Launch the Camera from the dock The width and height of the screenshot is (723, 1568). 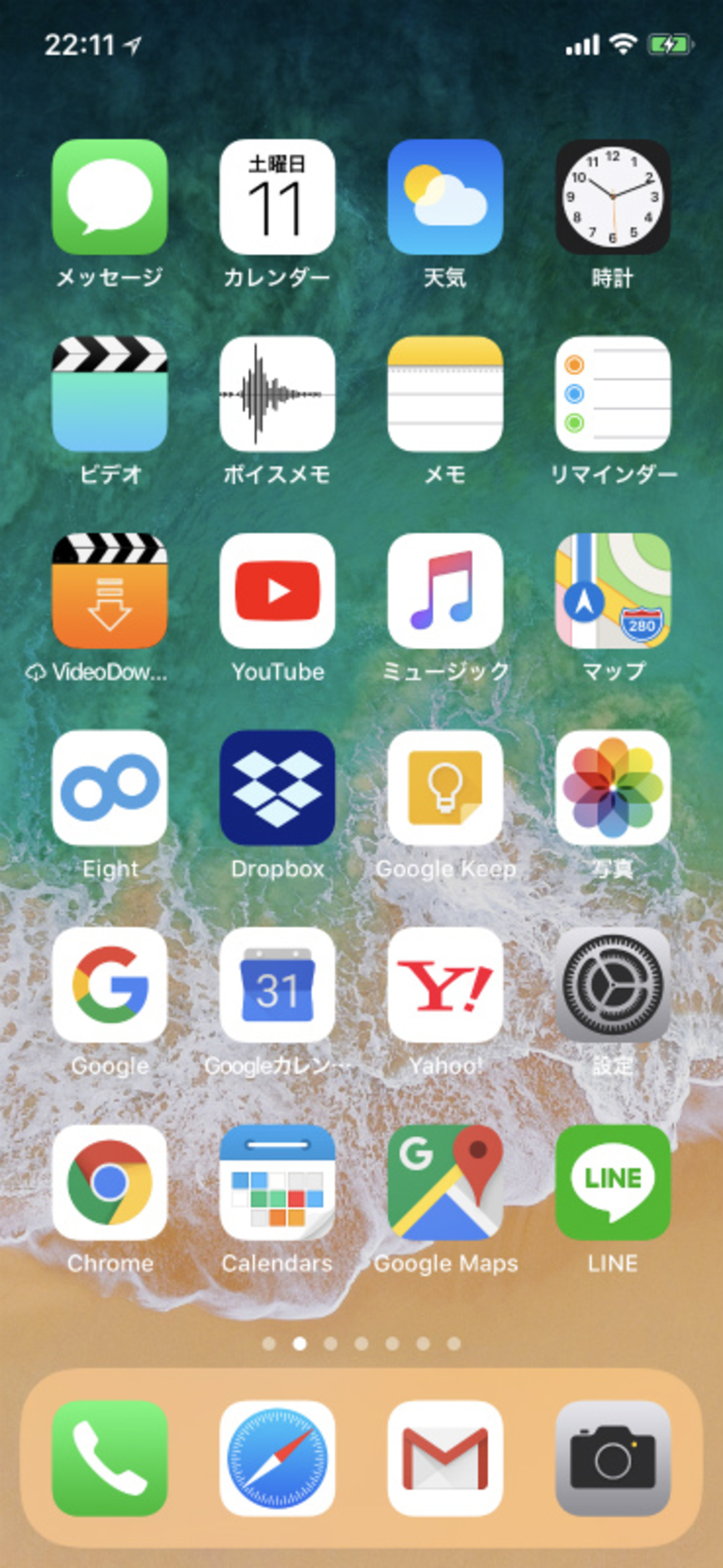tap(612, 1458)
